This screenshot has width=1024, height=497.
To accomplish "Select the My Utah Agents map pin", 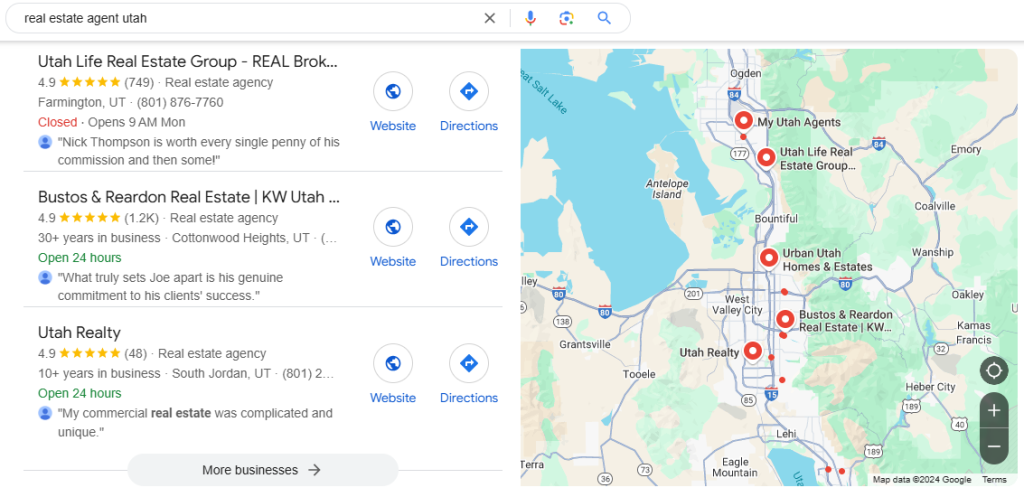I will coord(743,121).
